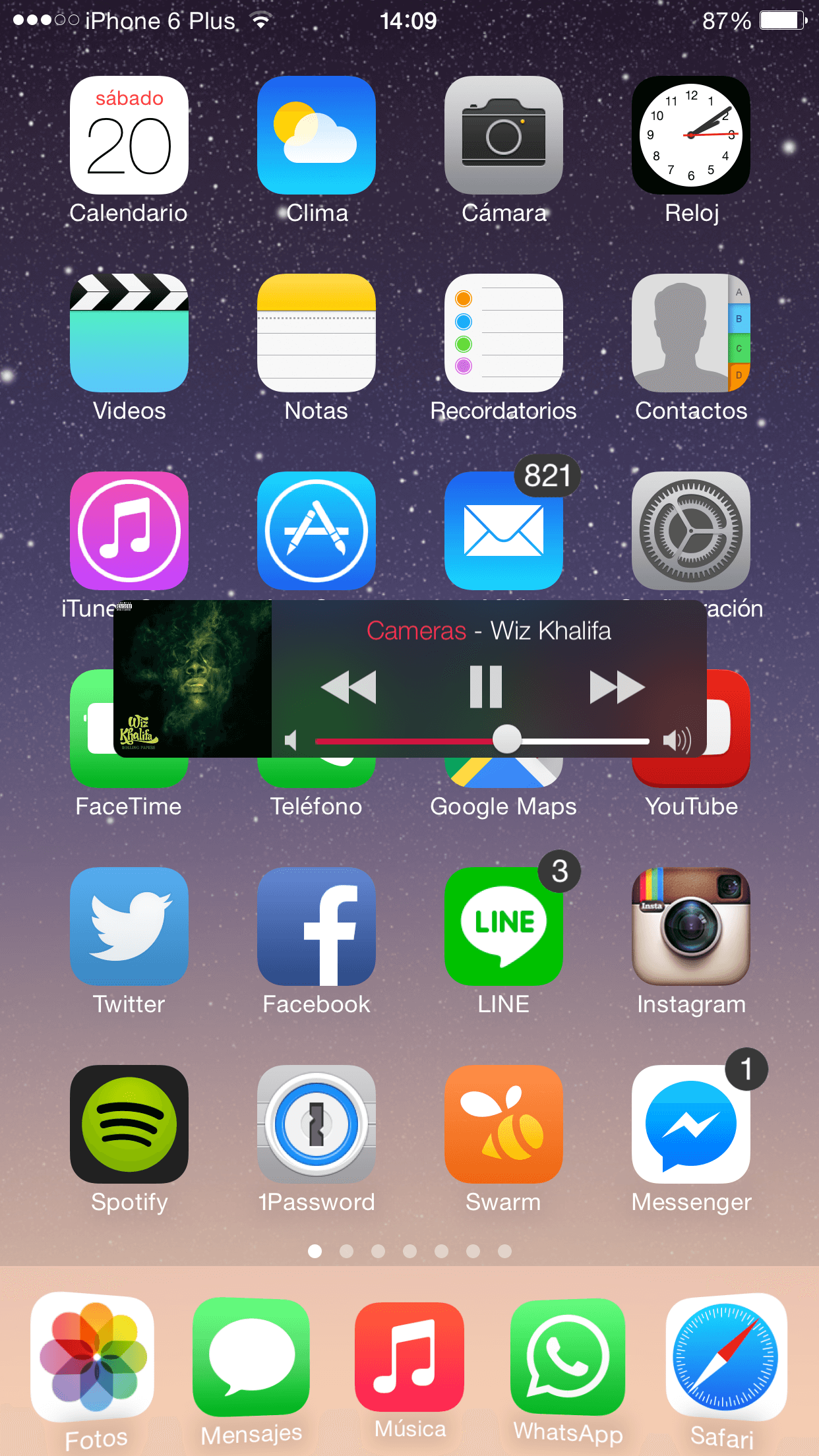Pause the song Cameras by Wiz Khalifa
The height and width of the screenshot is (1456, 819).
pyautogui.click(x=486, y=686)
